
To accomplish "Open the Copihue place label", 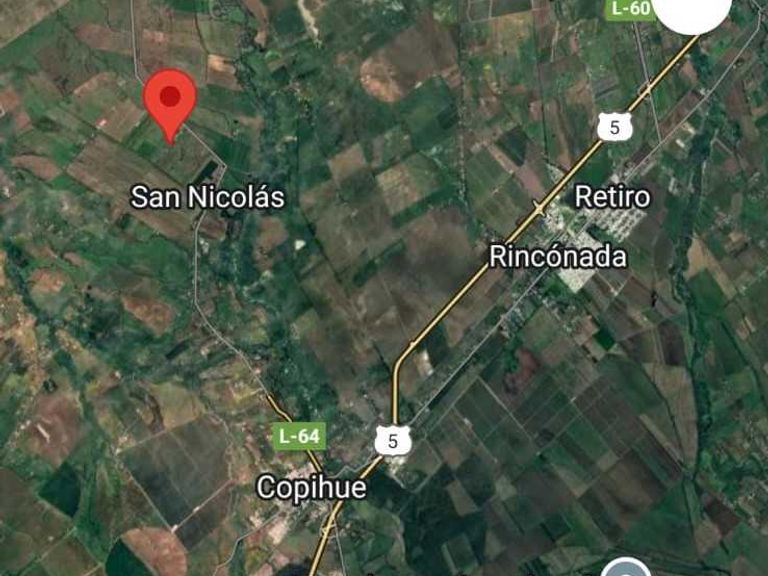I will [311, 487].
